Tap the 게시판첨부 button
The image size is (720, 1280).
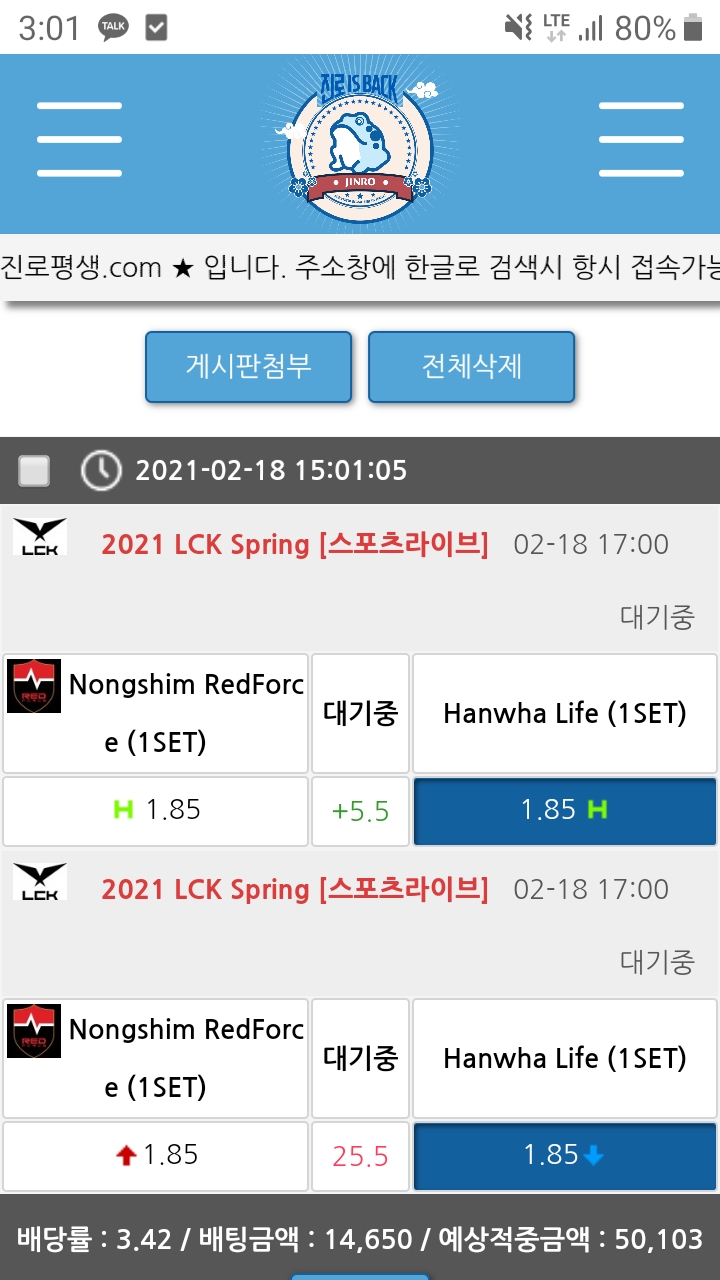(248, 367)
